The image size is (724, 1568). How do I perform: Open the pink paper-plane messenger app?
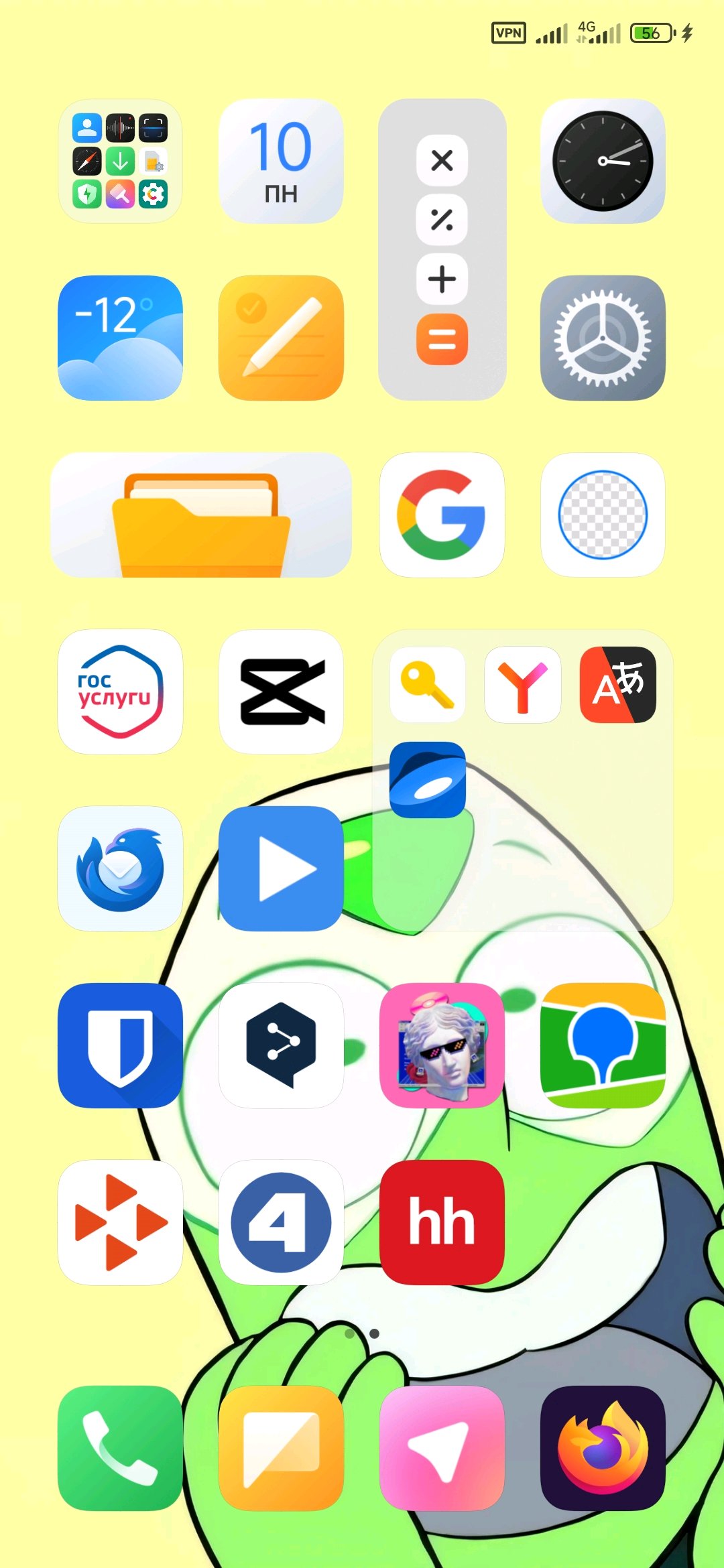pos(442,1448)
